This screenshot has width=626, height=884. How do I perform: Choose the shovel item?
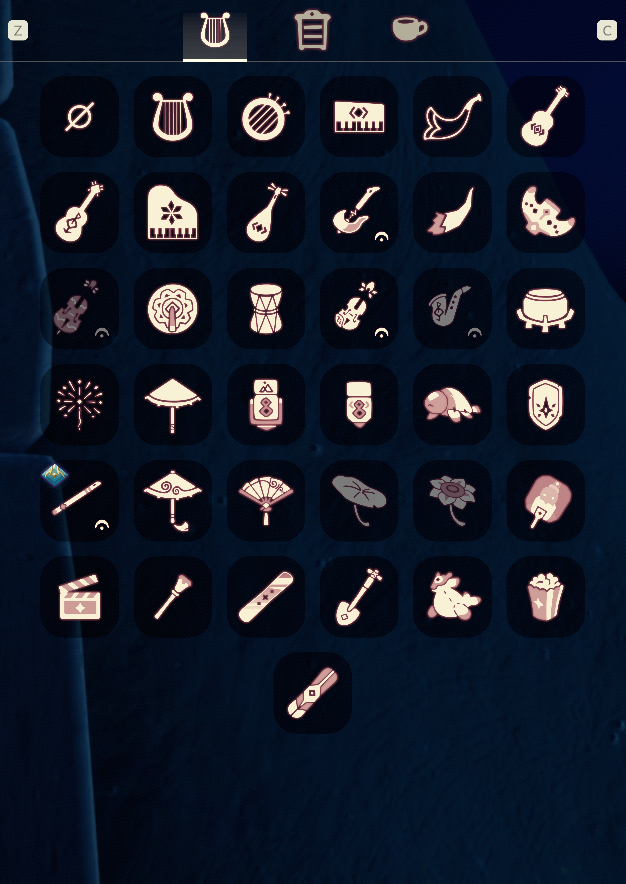[359, 597]
